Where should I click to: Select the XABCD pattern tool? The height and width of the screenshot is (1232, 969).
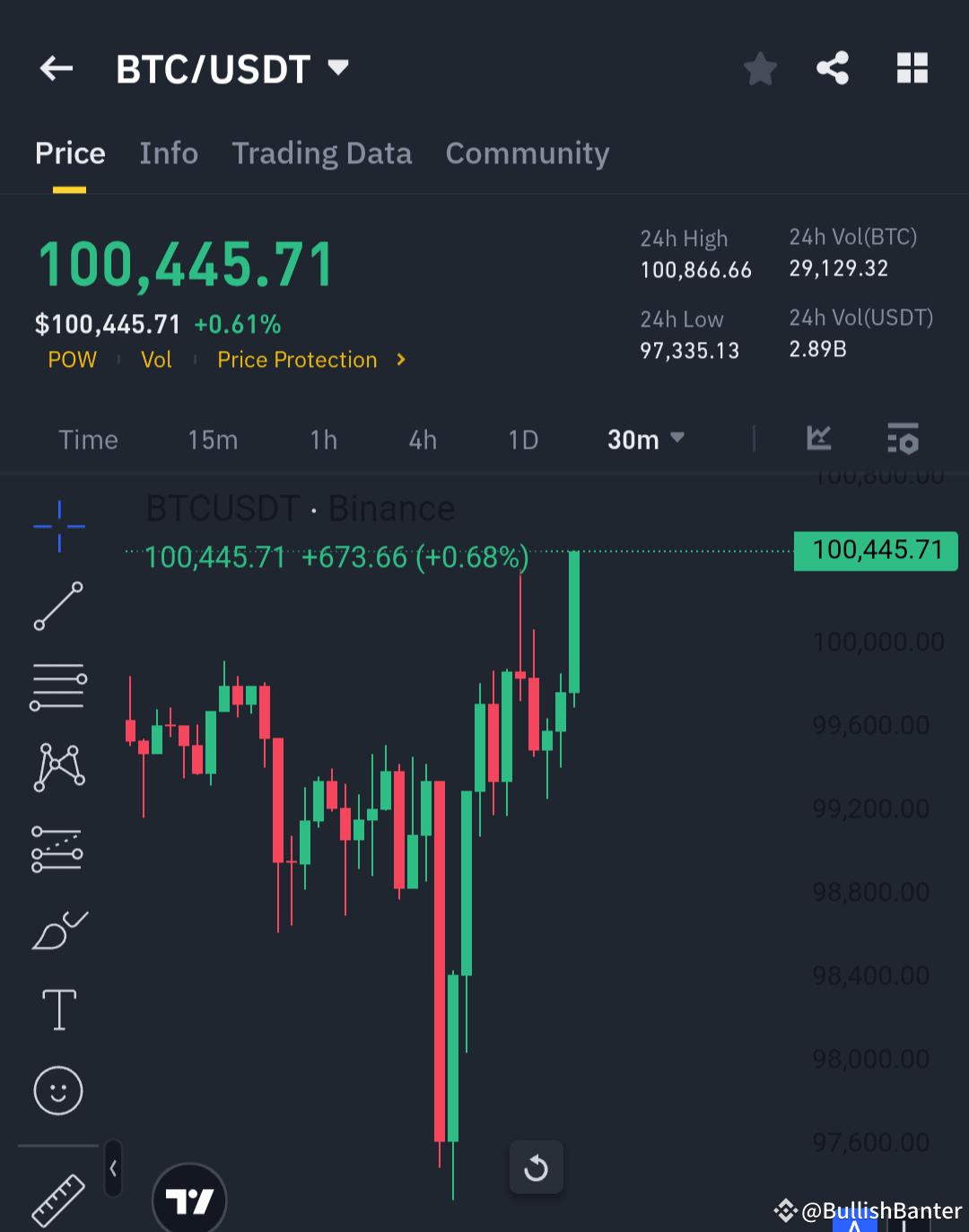click(x=59, y=765)
